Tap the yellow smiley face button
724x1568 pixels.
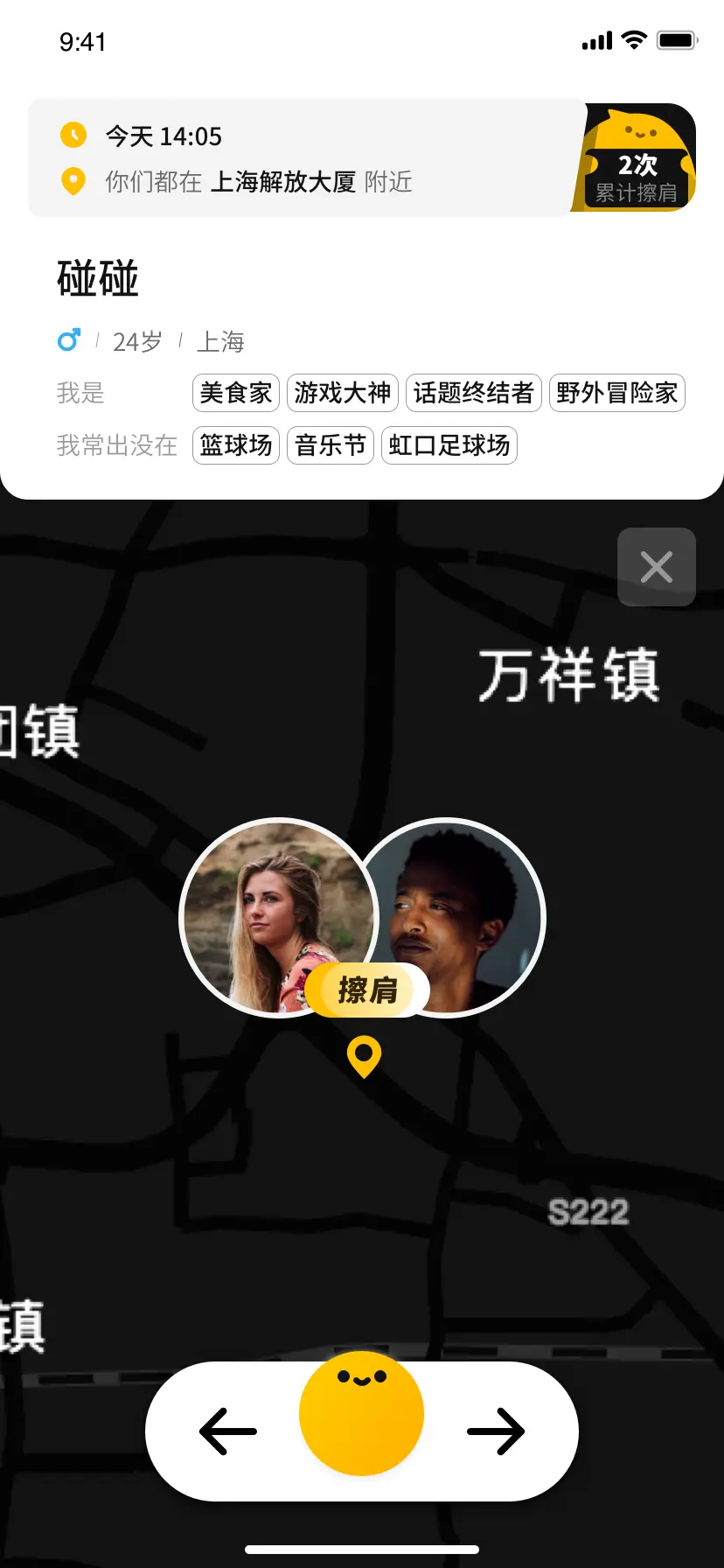pos(362,1413)
